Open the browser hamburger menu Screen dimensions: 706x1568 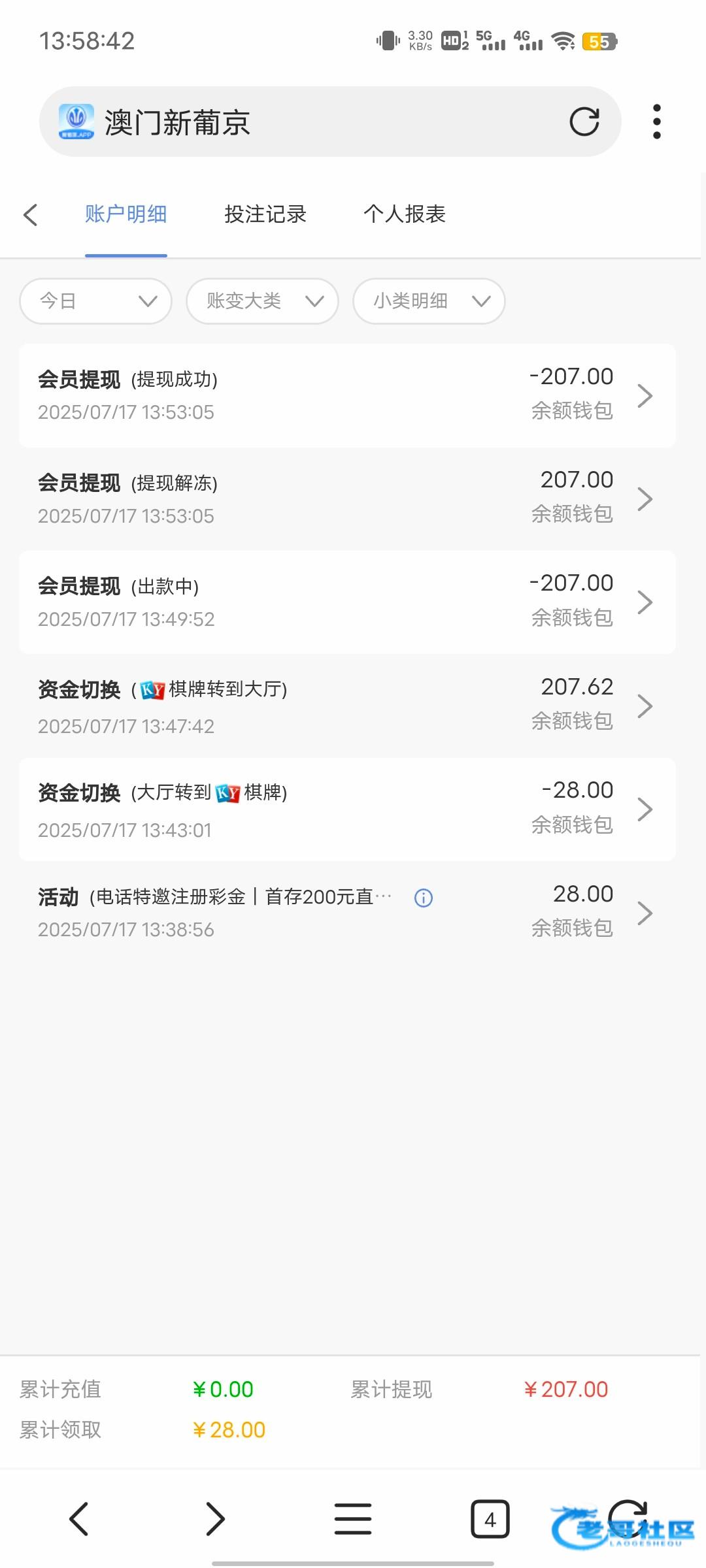tap(352, 1518)
